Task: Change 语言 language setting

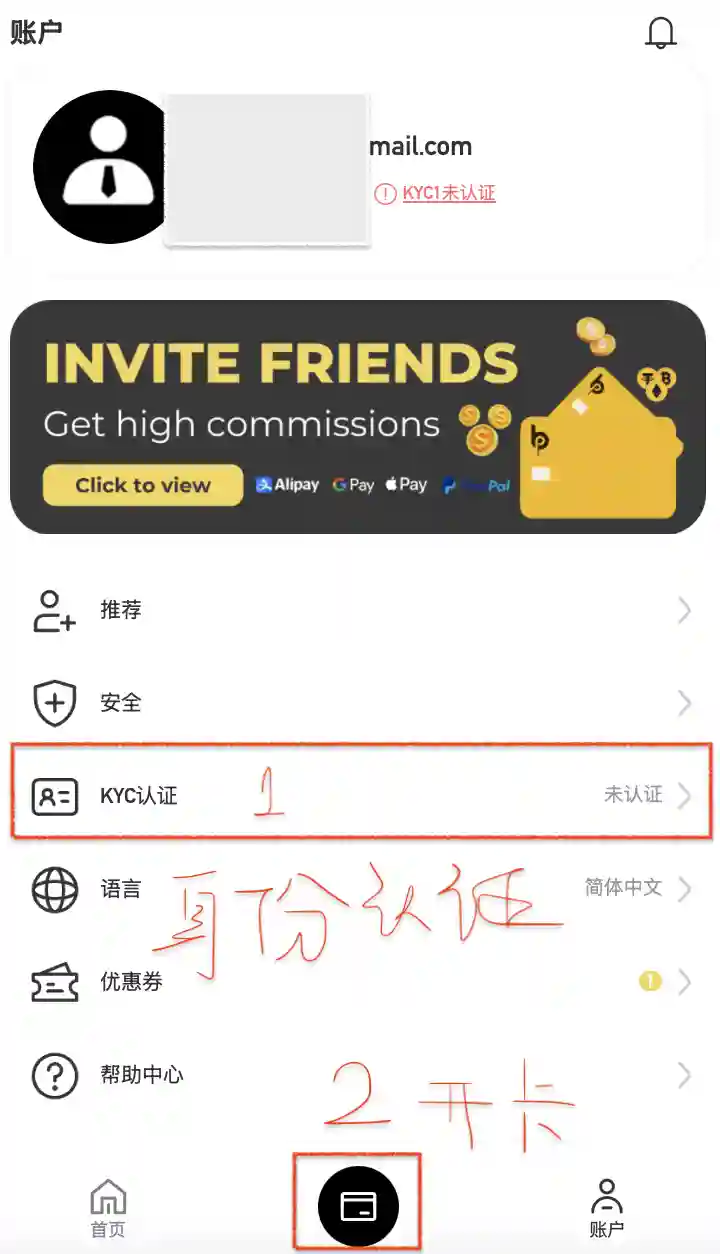Action: click(x=360, y=888)
